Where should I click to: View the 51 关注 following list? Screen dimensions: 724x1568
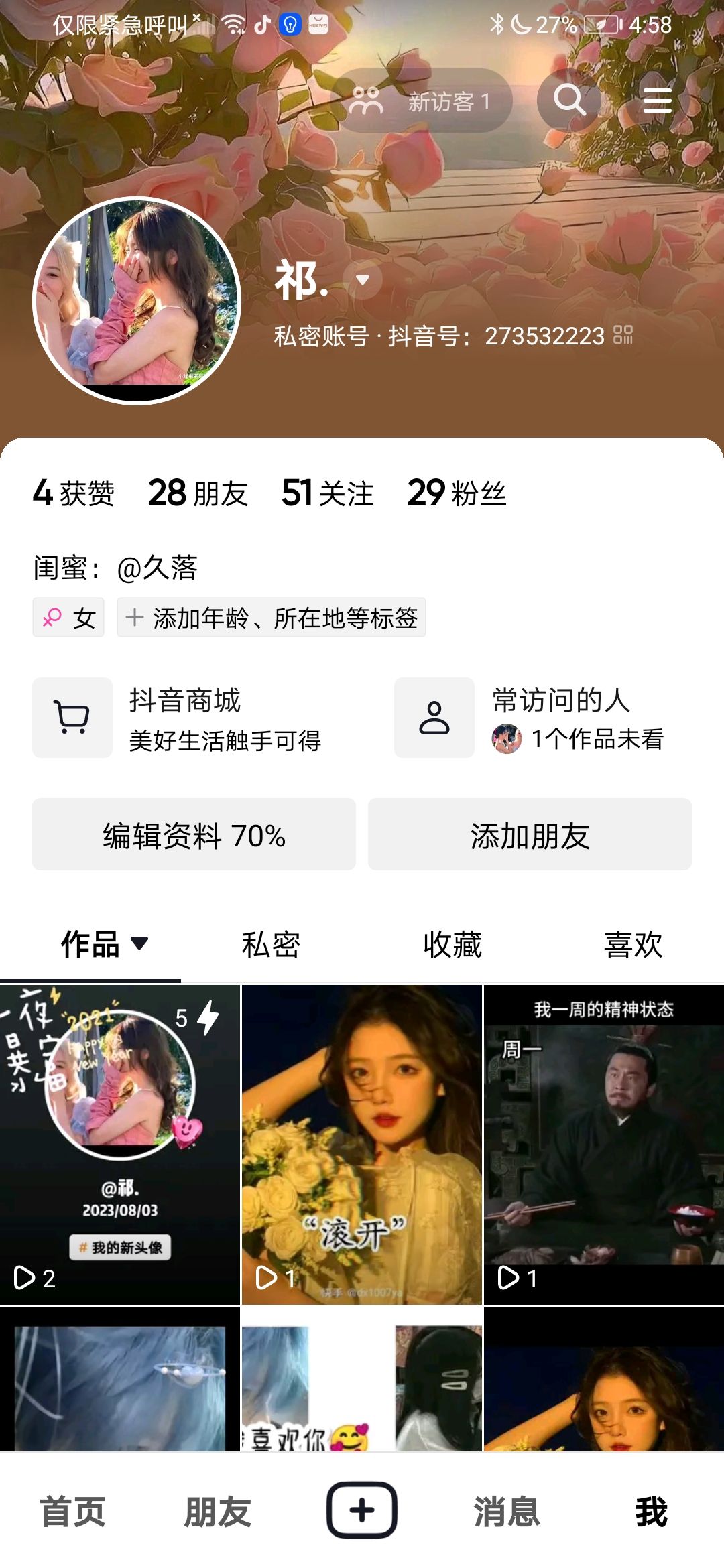[x=327, y=494]
